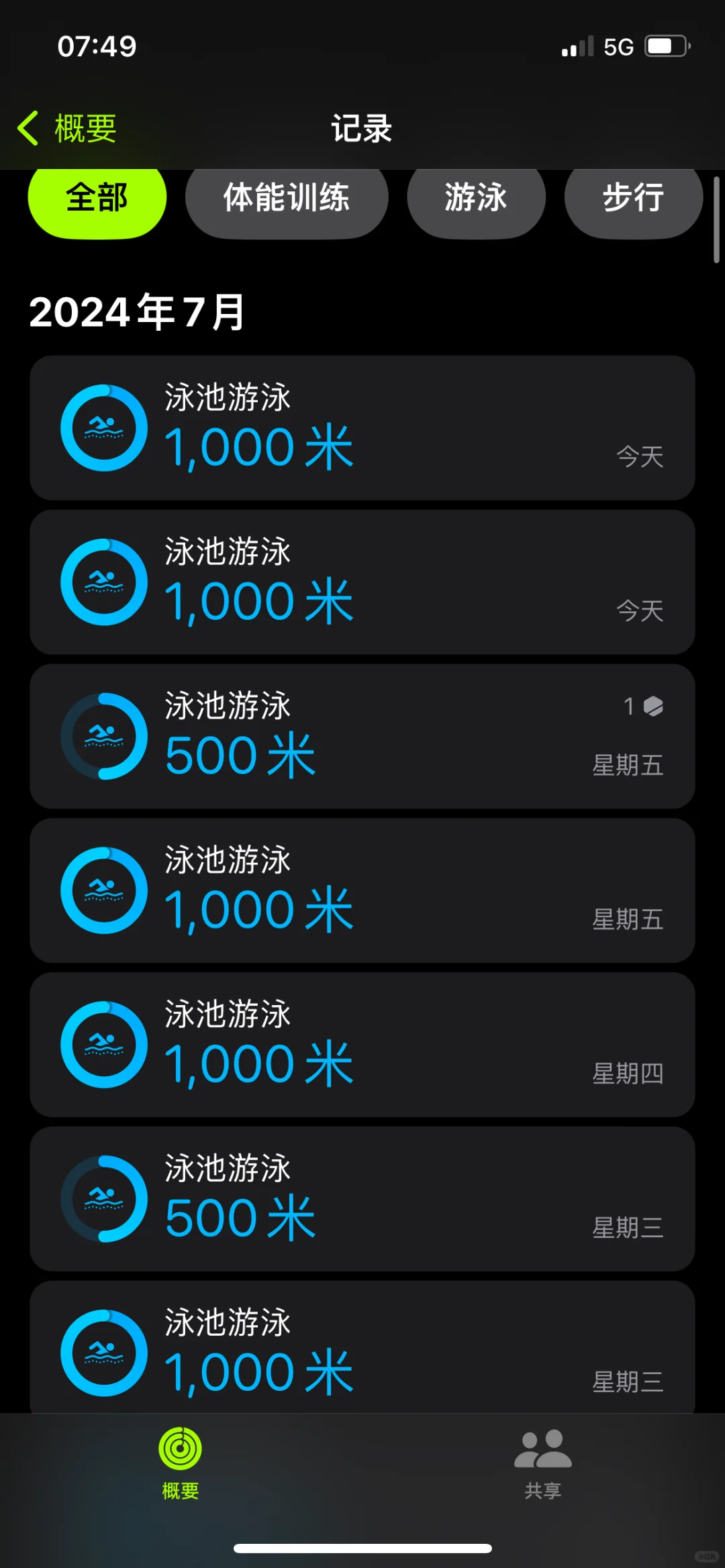
Task: Open the 星期四 1,000米 swim record
Action: (362, 1045)
